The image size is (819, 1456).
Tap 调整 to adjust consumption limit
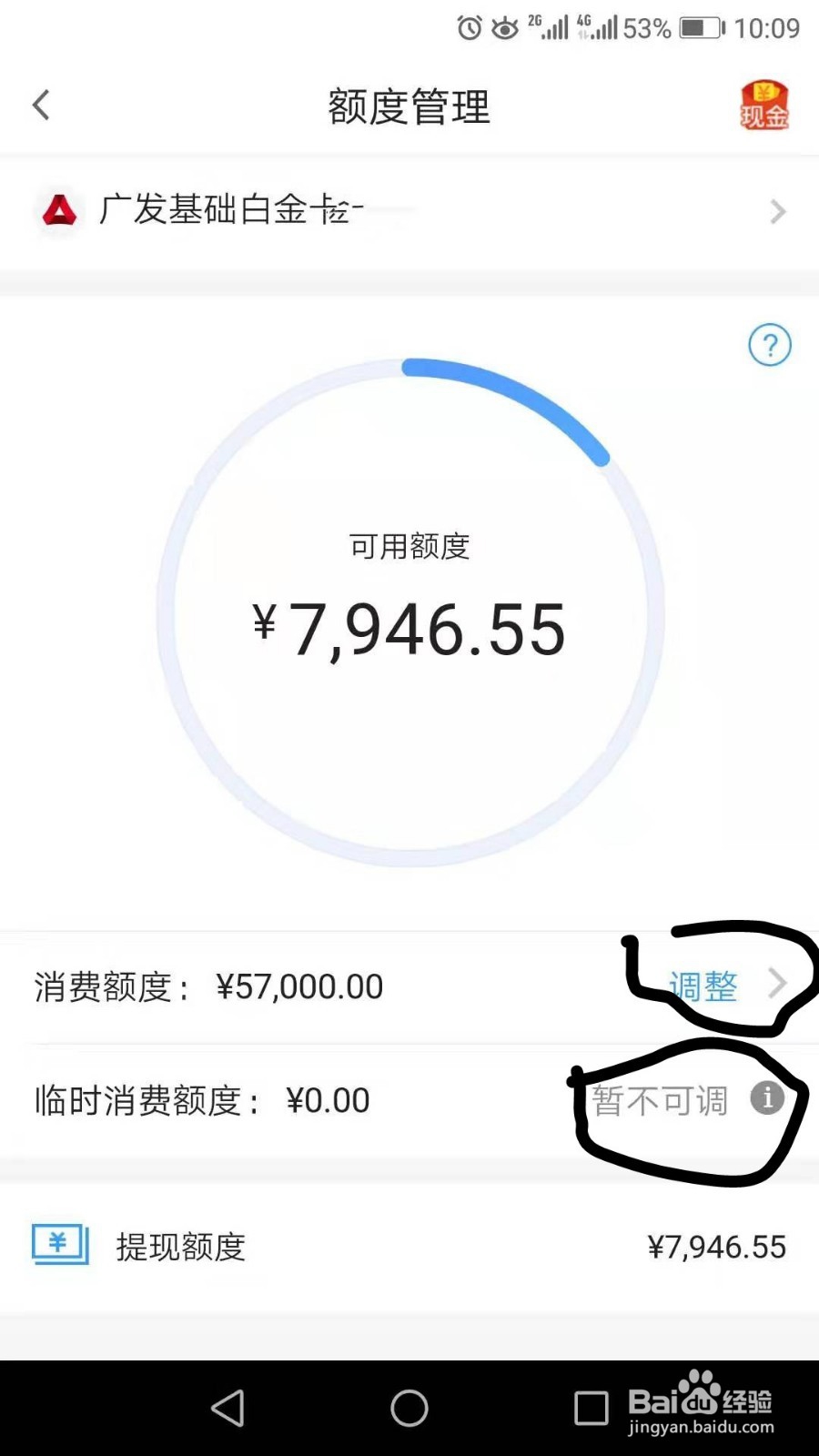pos(703,986)
